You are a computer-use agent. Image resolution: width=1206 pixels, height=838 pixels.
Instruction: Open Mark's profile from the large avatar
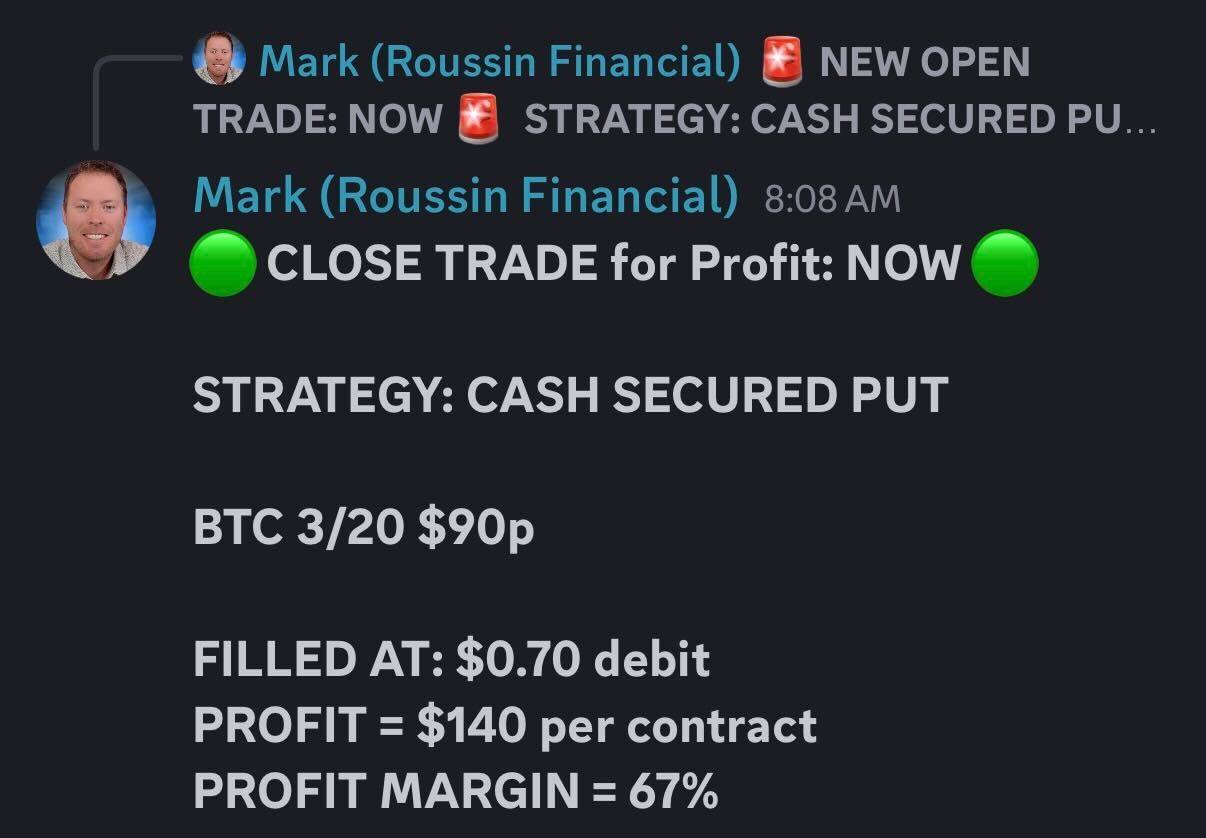click(x=96, y=220)
